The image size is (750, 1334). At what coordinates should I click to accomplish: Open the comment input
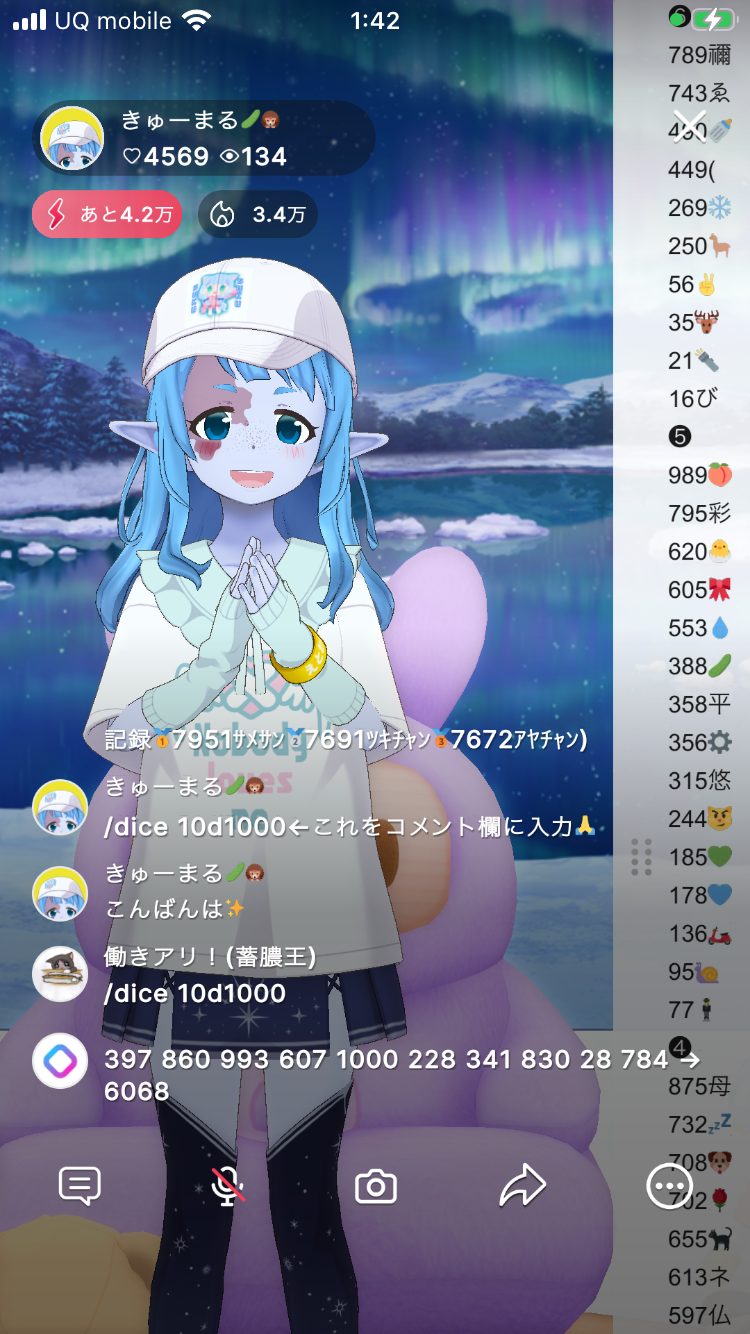click(80, 1187)
